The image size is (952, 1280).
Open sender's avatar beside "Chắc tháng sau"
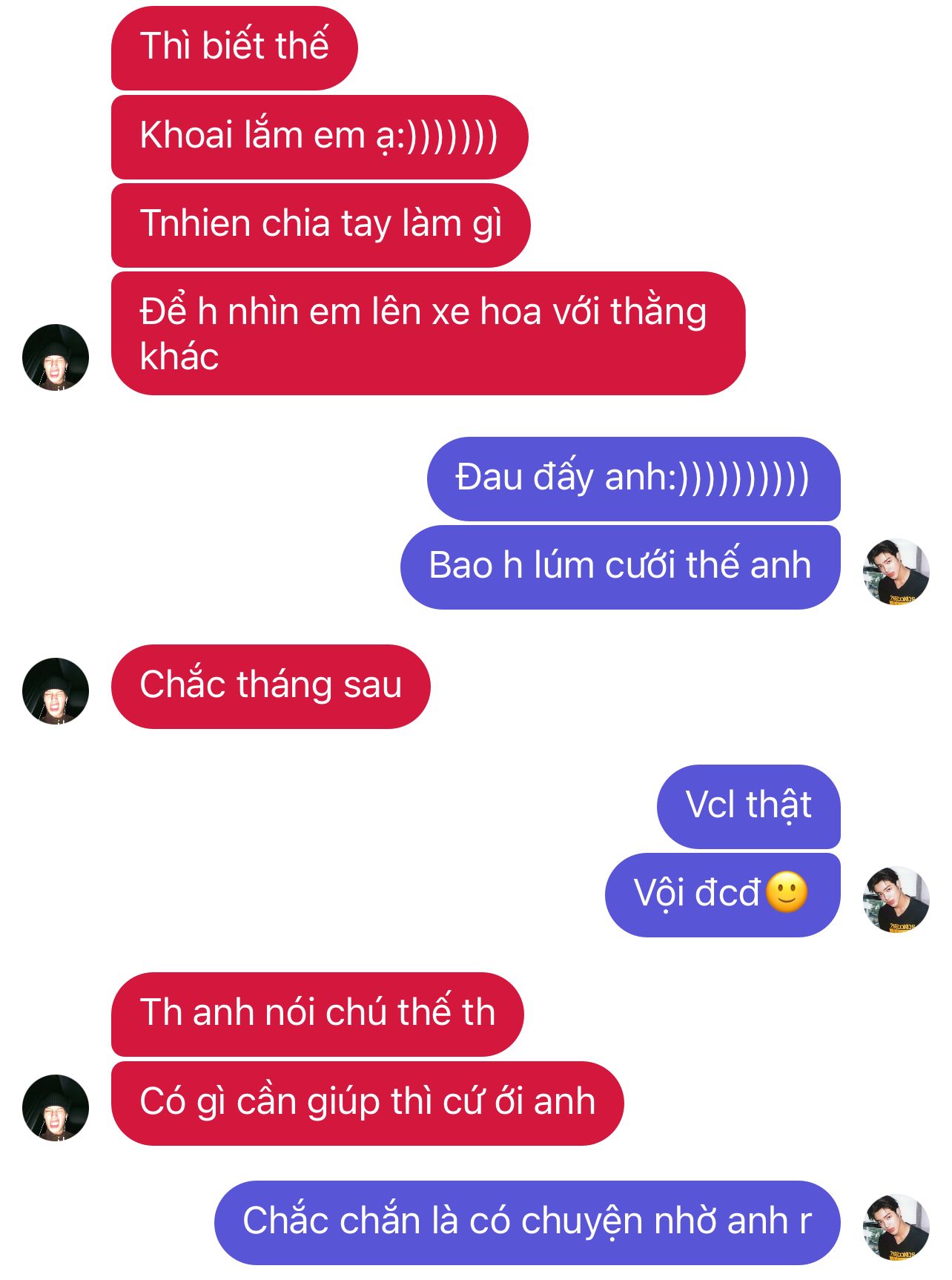coord(56,690)
